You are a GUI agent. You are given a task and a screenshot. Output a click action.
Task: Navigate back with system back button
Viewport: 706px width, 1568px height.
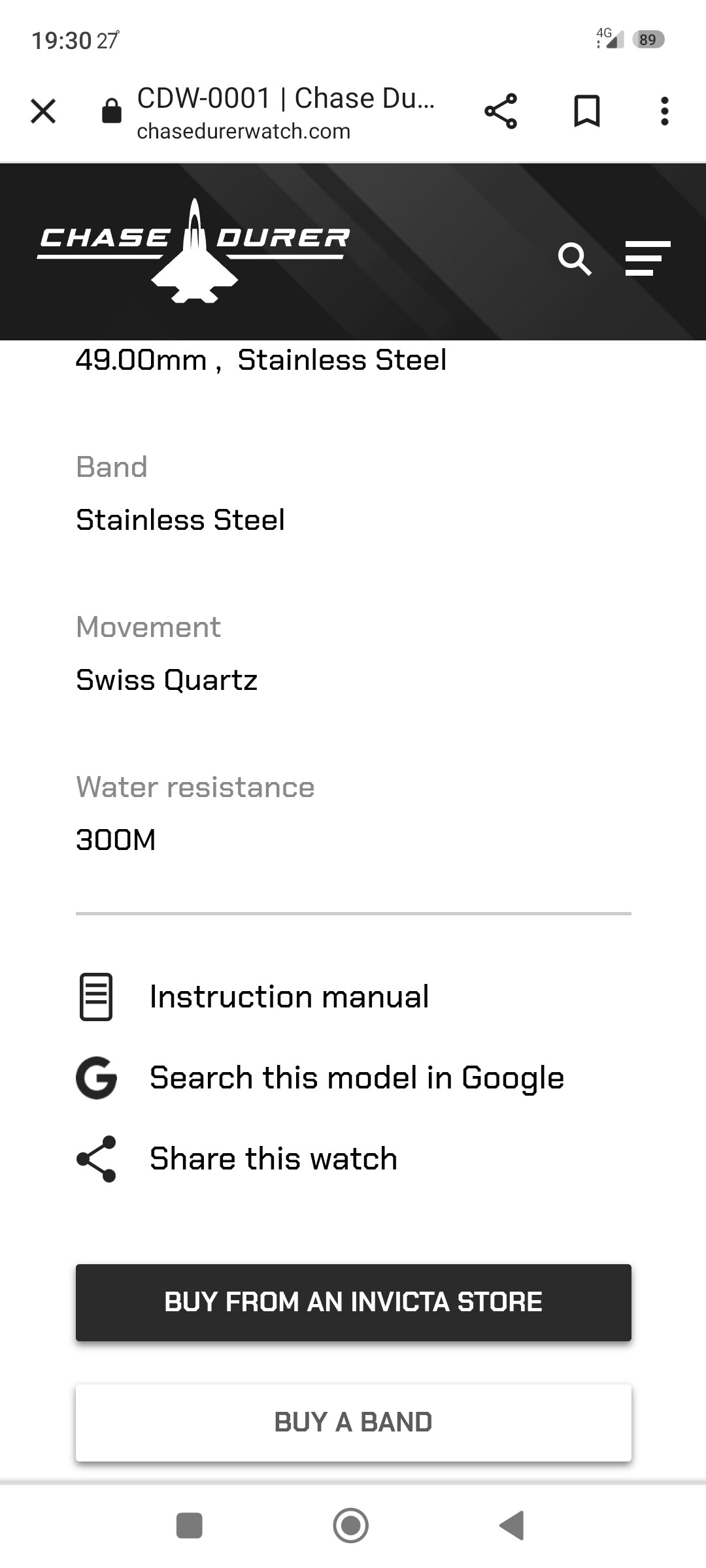512,1526
